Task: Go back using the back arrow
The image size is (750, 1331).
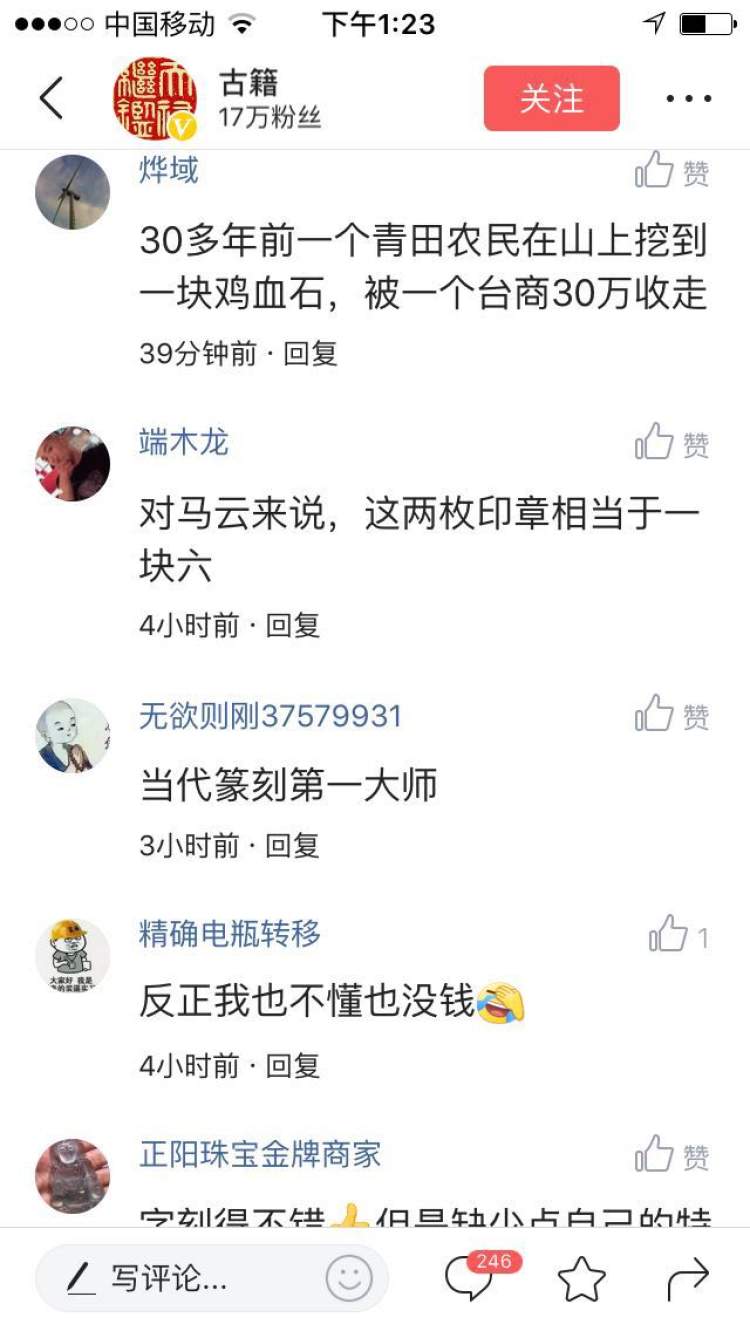Action: click(x=52, y=98)
